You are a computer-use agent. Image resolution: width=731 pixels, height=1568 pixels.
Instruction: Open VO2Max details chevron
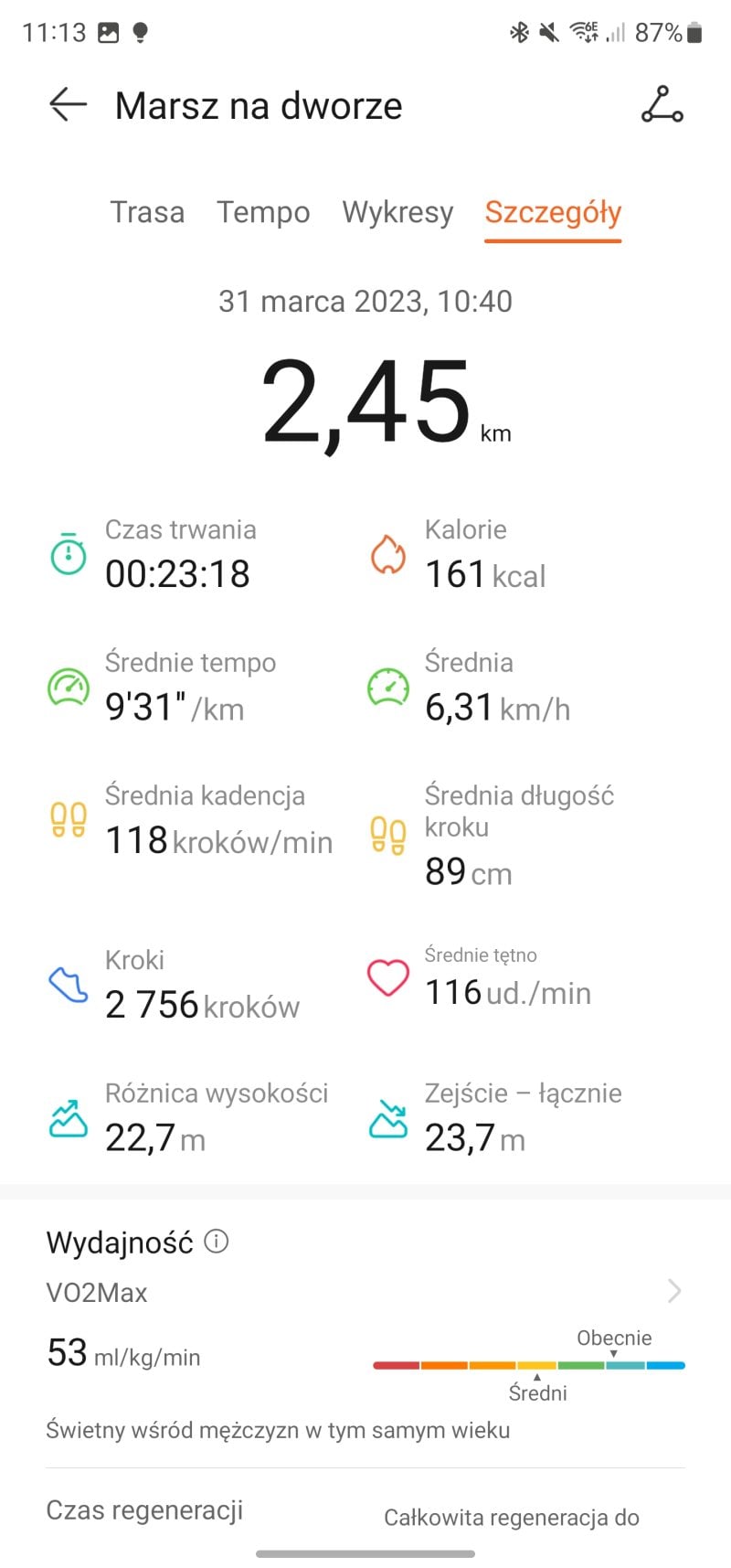click(674, 1291)
